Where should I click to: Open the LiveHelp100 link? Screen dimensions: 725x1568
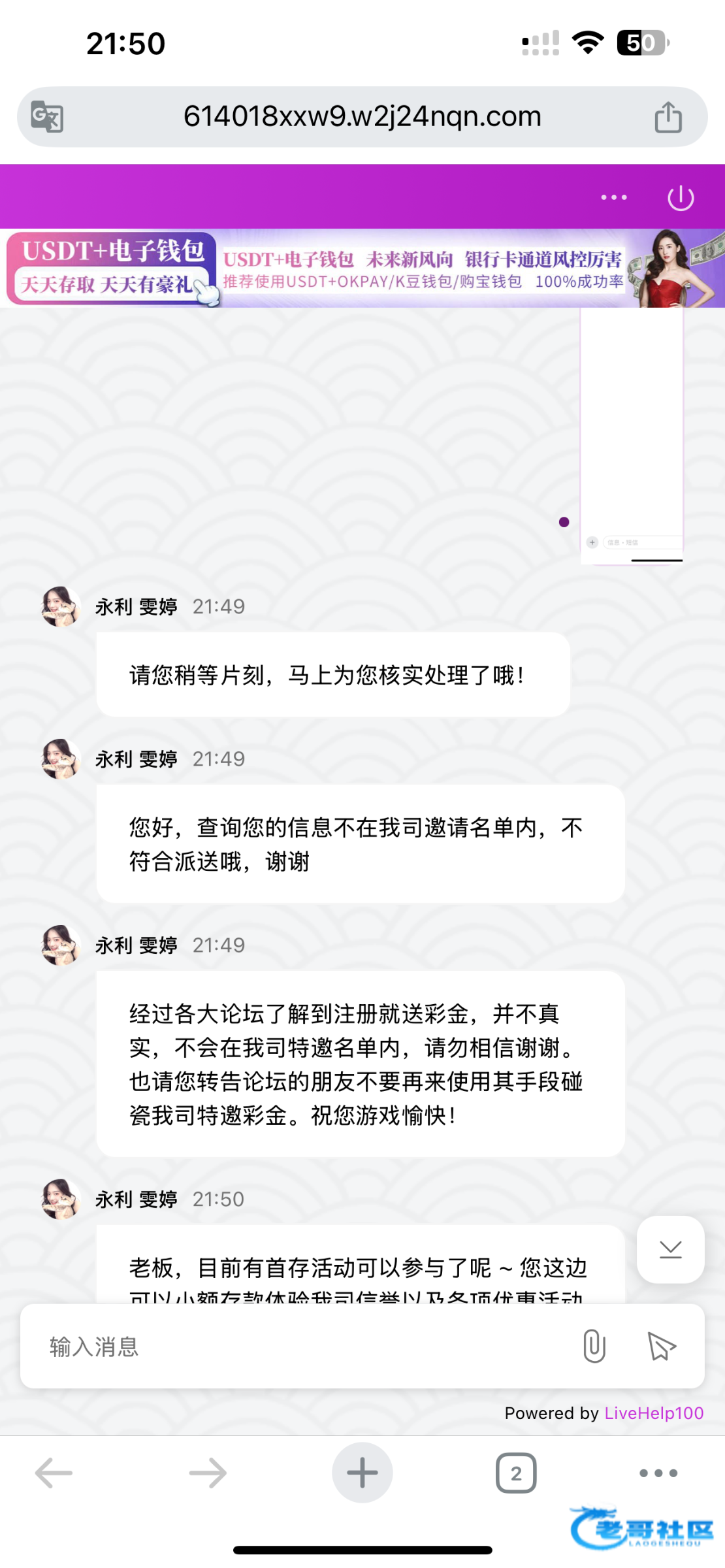[x=654, y=1413]
